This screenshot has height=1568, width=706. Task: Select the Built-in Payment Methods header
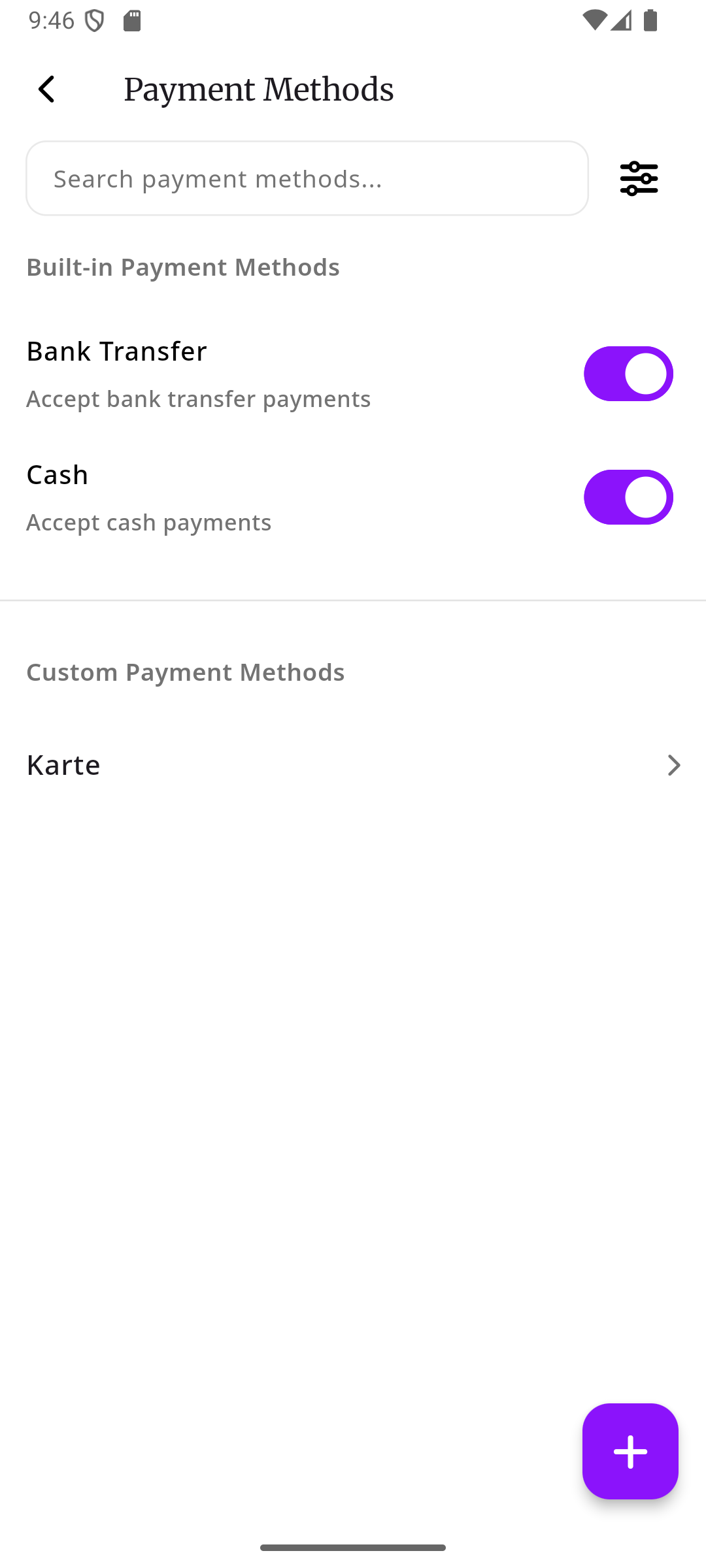pyautogui.click(x=182, y=267)
